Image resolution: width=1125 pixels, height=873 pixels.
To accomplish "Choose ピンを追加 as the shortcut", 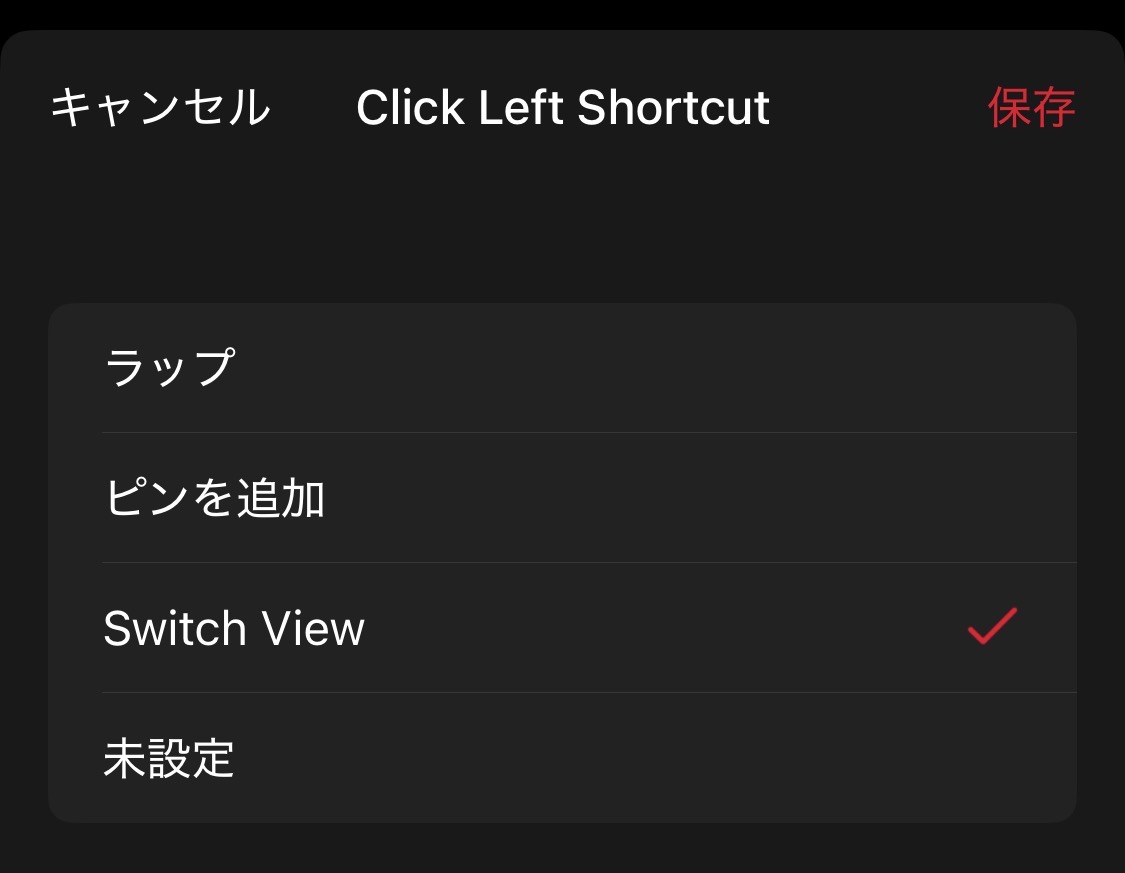I will tap(562, 498).
